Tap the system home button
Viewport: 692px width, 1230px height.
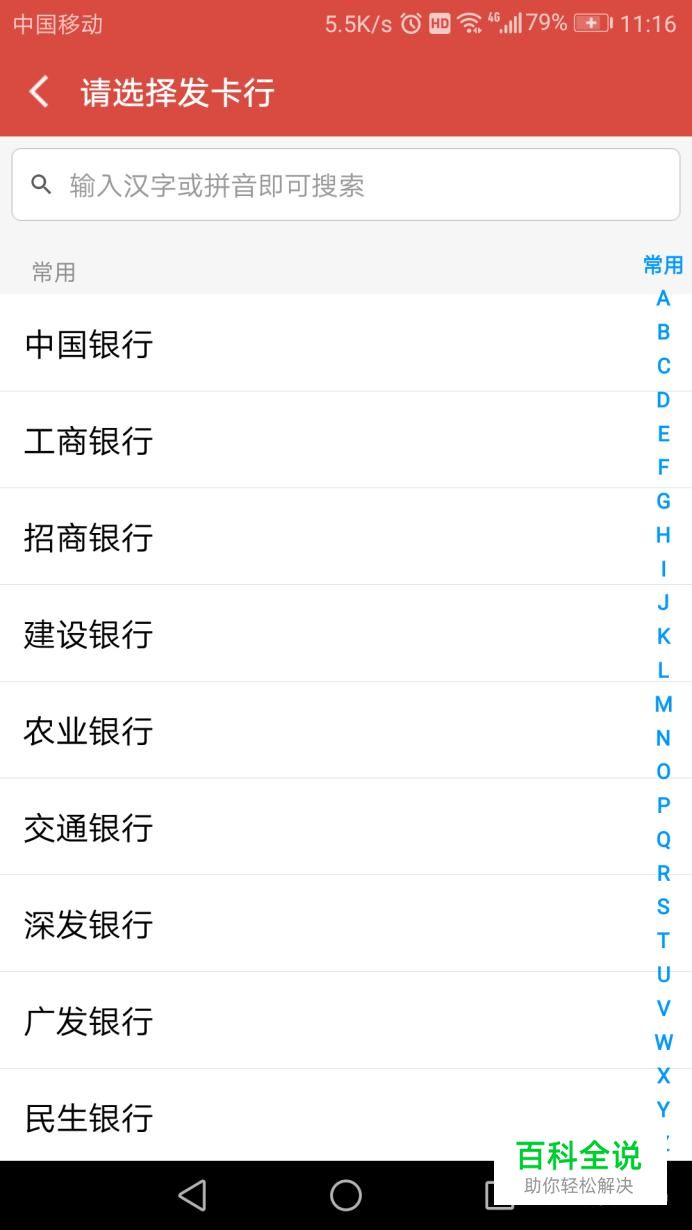(346, 1195)
